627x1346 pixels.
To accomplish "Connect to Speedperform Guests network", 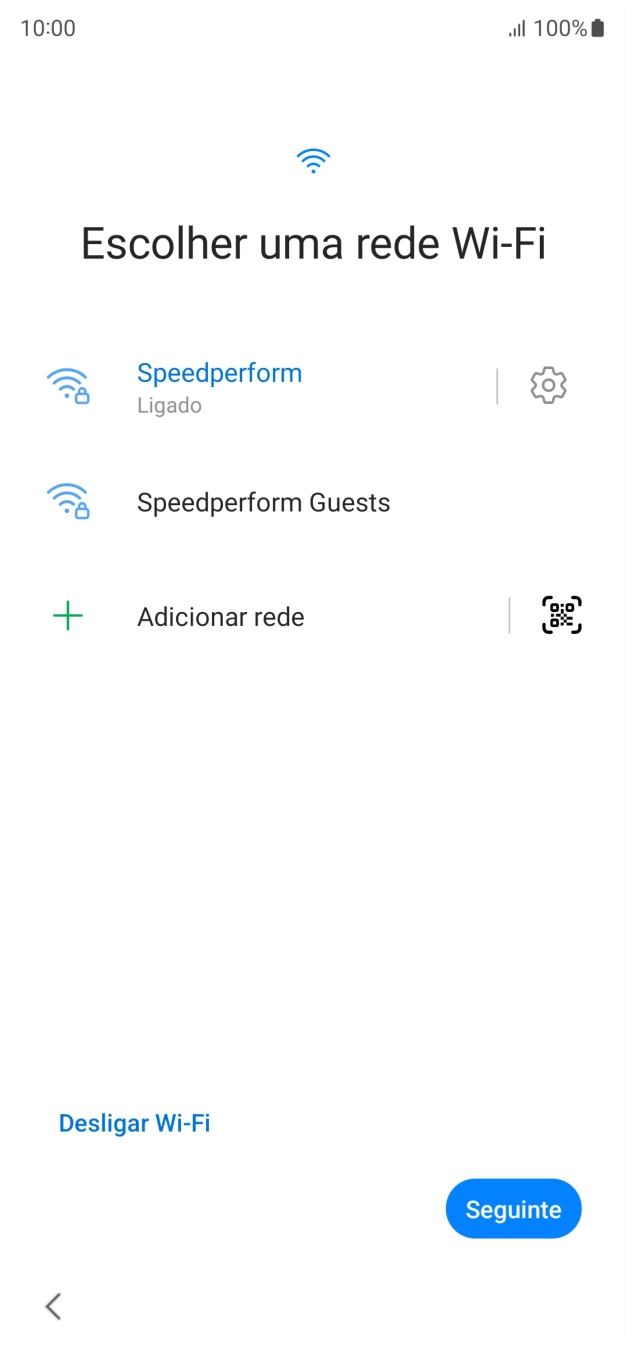I will pyautogui.click(x=263, y=502).
